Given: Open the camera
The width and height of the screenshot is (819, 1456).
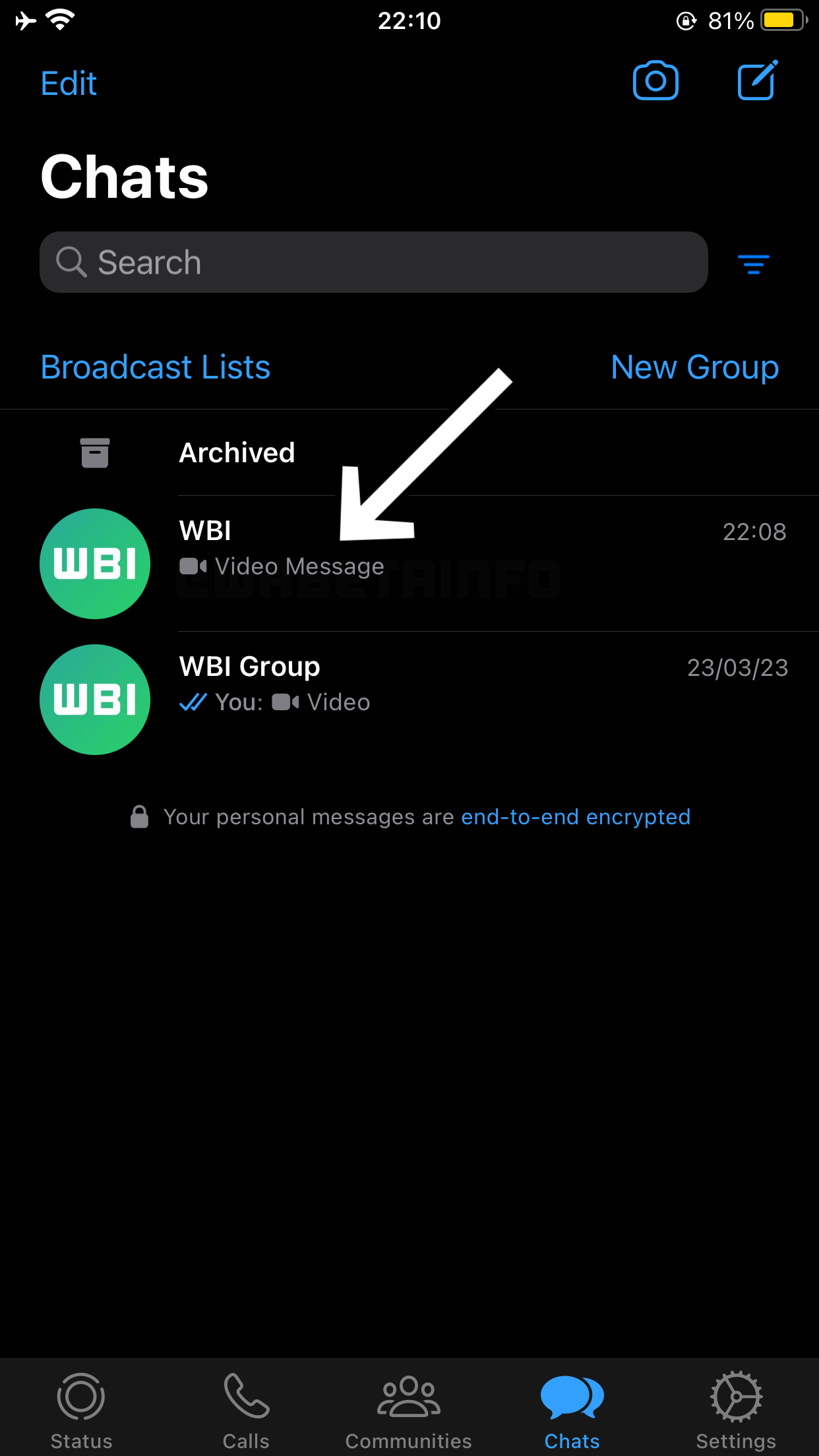Looking at the screenshot, I should pos(655,81).
